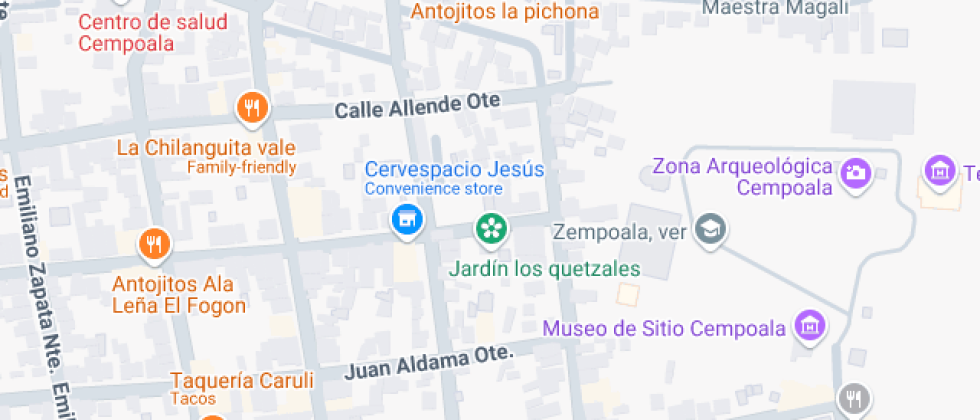The image size is (980, 420).
Task: Open the Antojitos la pichona place label
Action: (505, 12)
